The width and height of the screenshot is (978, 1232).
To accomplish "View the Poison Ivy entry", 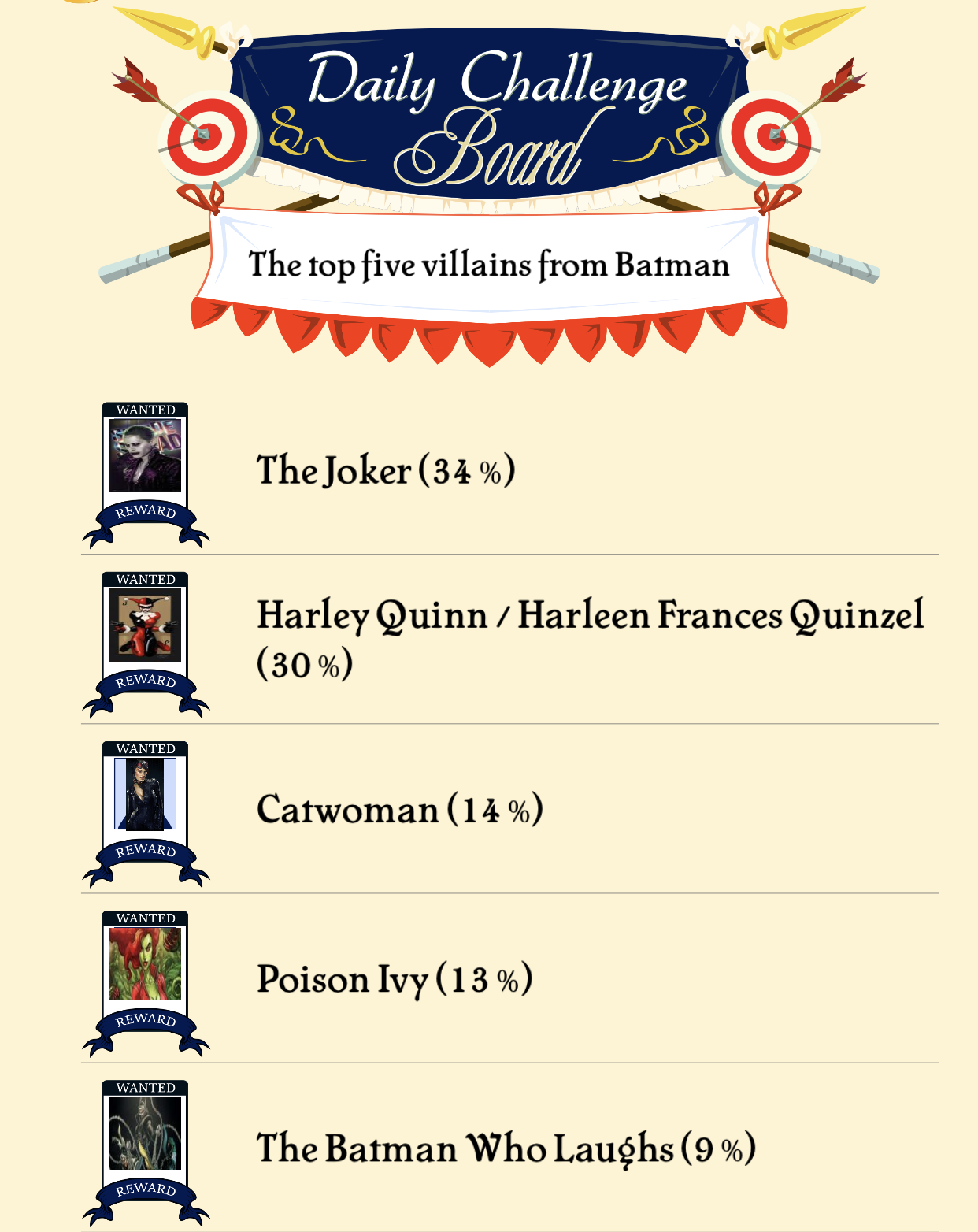I will [x=395, y=979].
